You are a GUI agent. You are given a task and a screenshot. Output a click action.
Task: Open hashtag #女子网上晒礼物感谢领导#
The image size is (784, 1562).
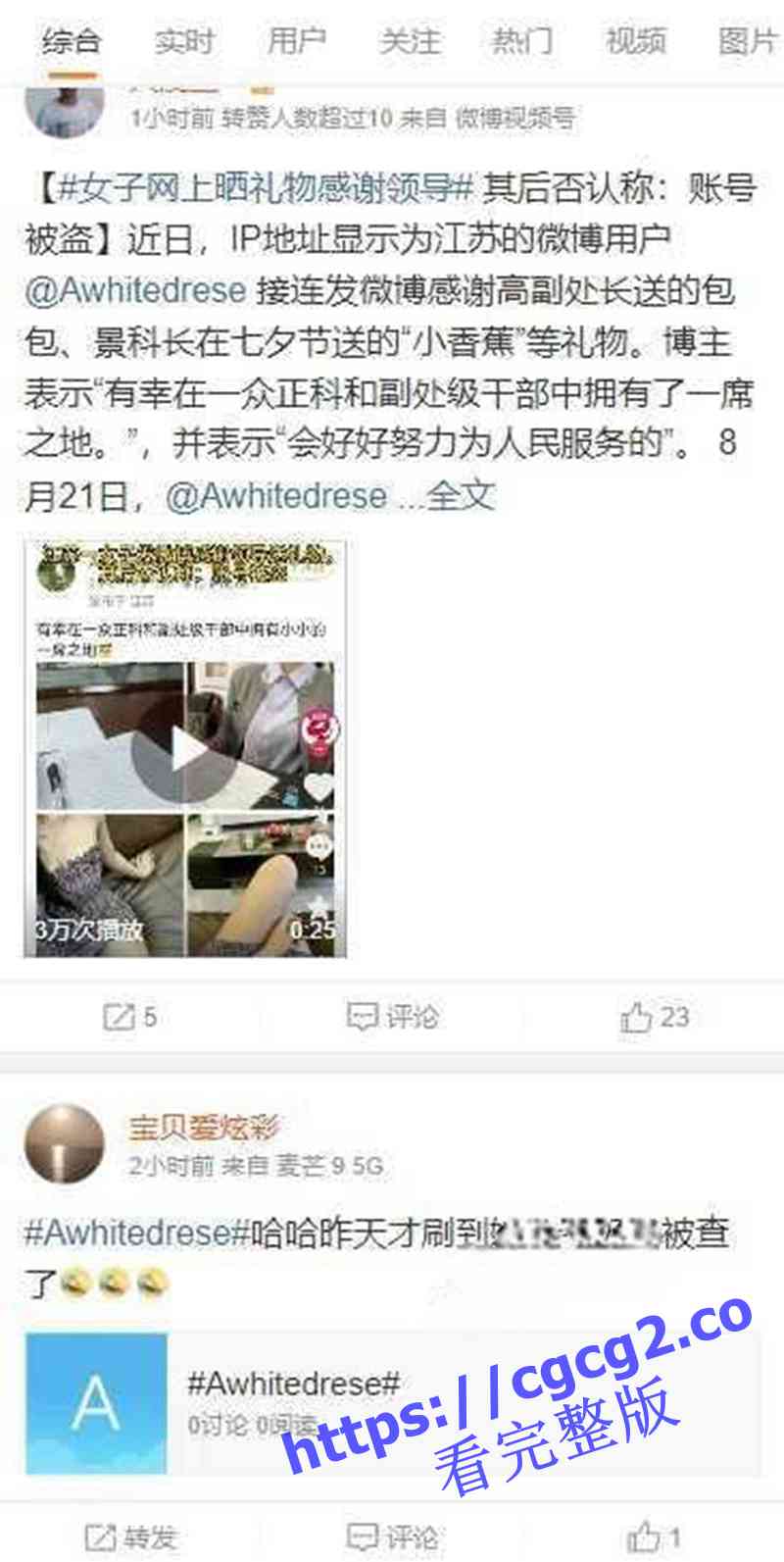(x=266, y=185)
